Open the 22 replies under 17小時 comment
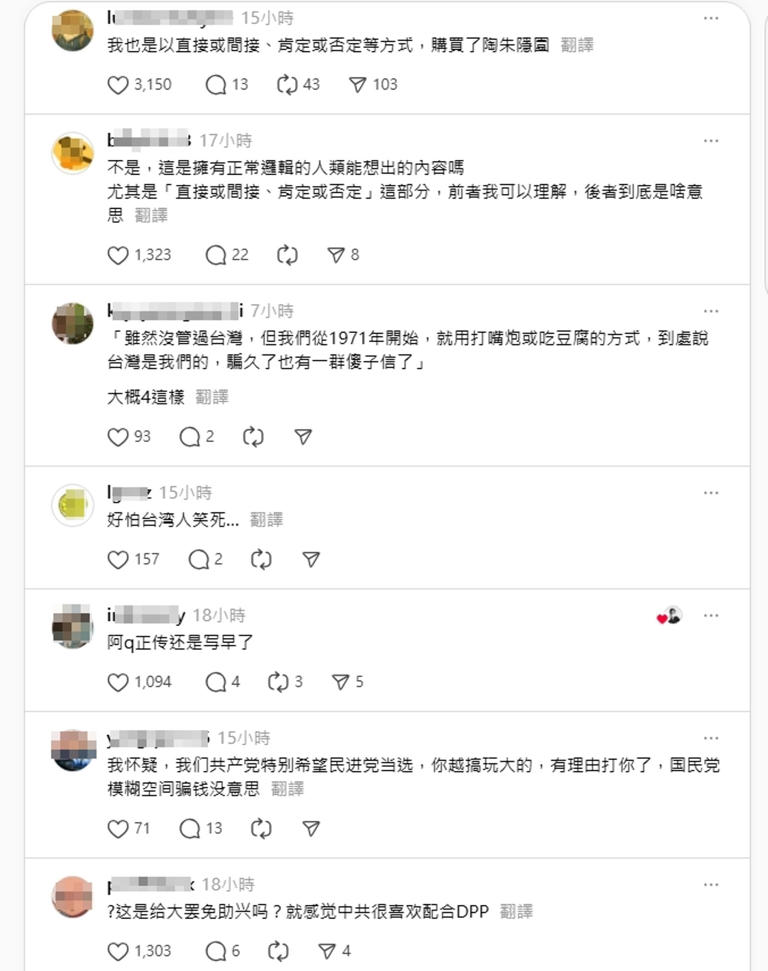 pos(216,255)
